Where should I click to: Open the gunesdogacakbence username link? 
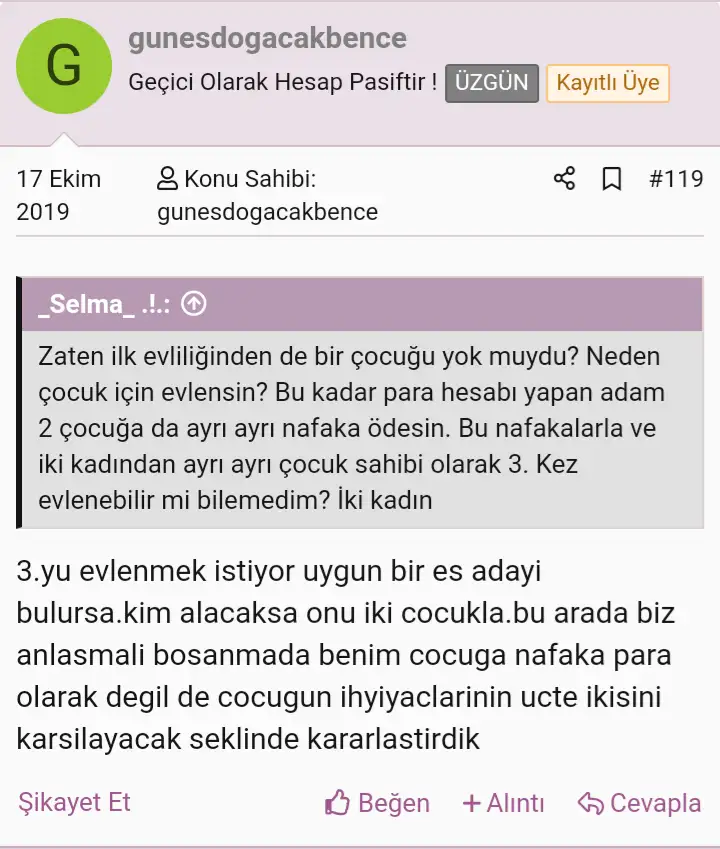[x=267, y=39]
